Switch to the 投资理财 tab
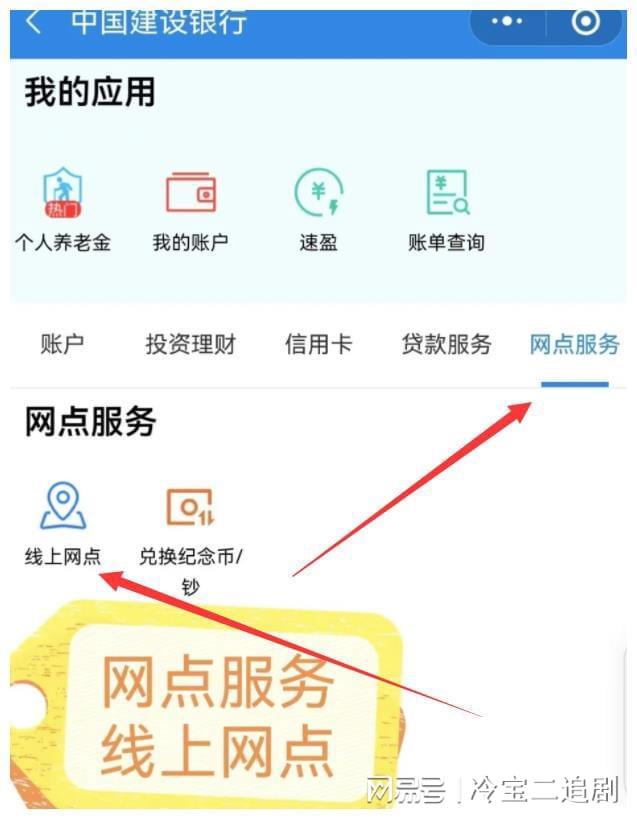The width and height of the screenshot is (637, 819). coord(190,345)
